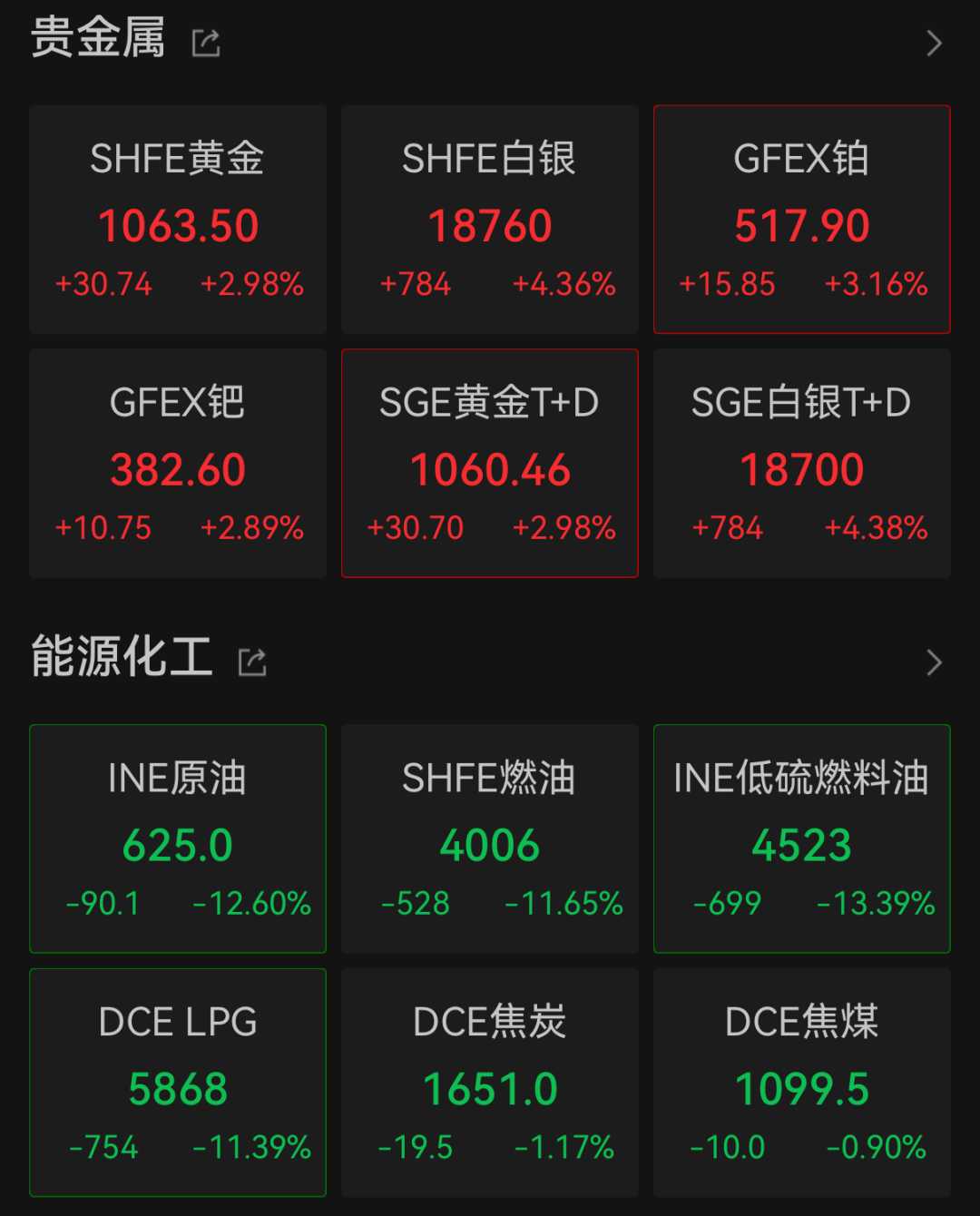The width and height of the screenshot is (980, 1216).
Task: View SHFE燃油 futures details
Action: (490, 838)
